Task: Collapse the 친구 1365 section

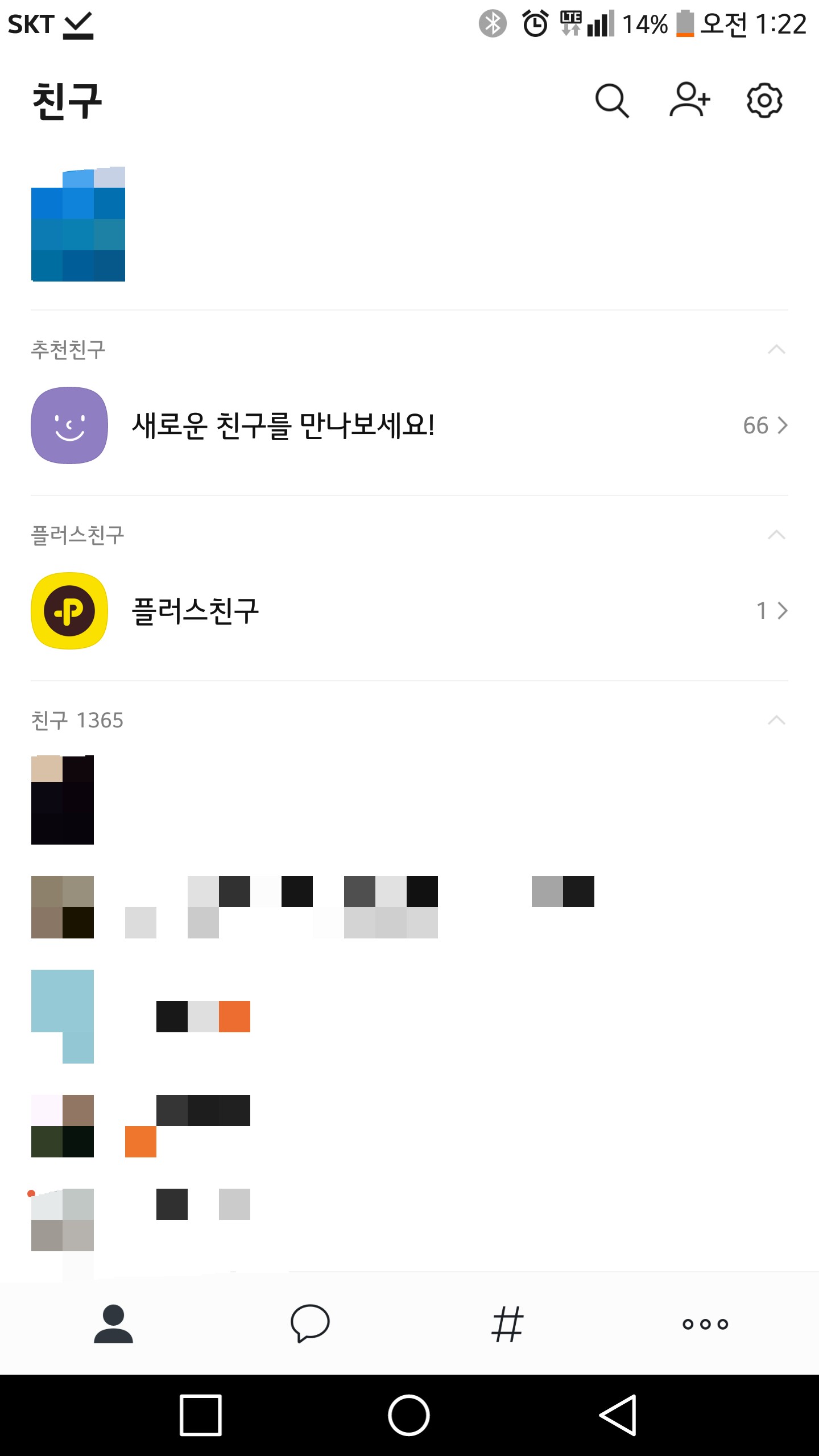Action: (x=776, y=720)
